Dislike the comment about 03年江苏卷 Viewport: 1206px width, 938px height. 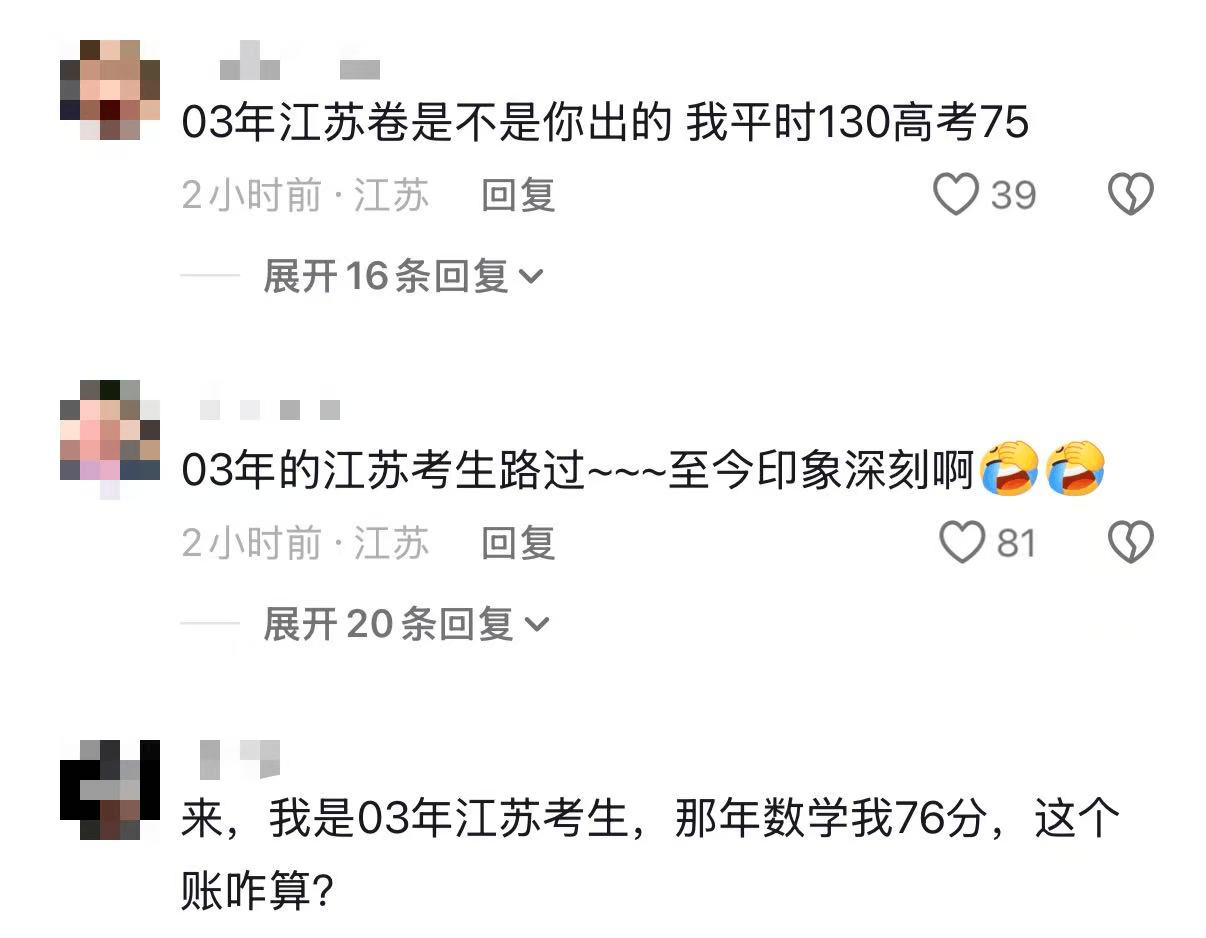coord(1131,195)
